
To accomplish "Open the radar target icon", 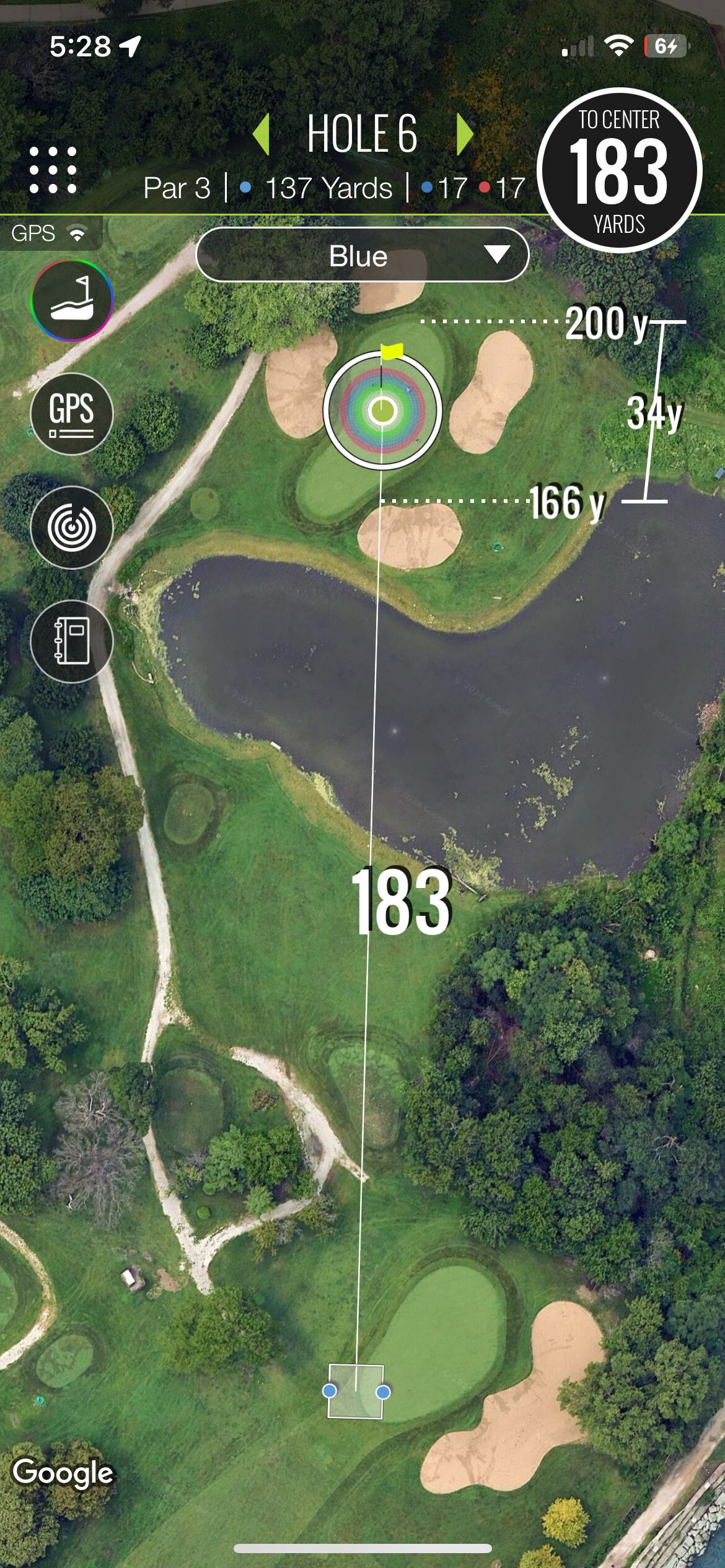I will pyautogui.click(x=72, y=528).
